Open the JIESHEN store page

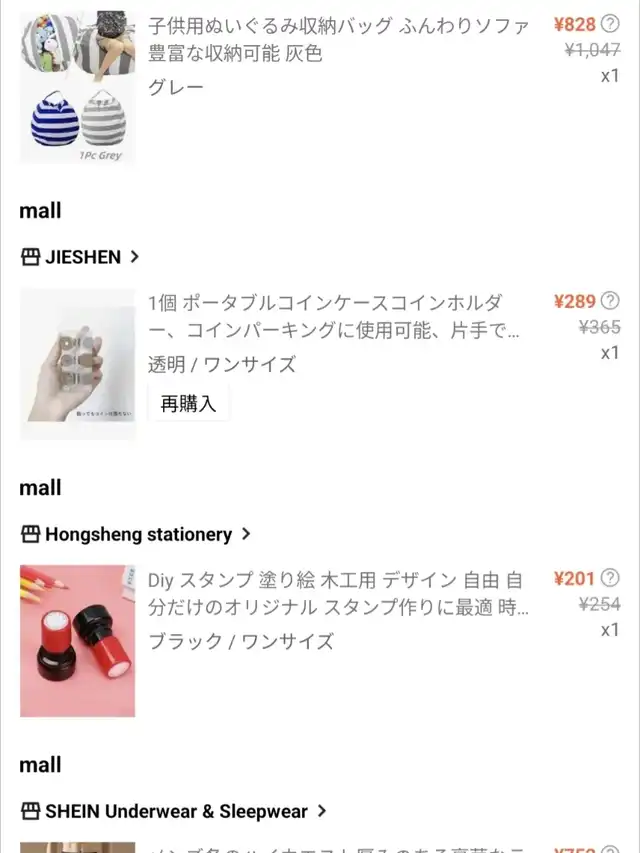point(82,257)
